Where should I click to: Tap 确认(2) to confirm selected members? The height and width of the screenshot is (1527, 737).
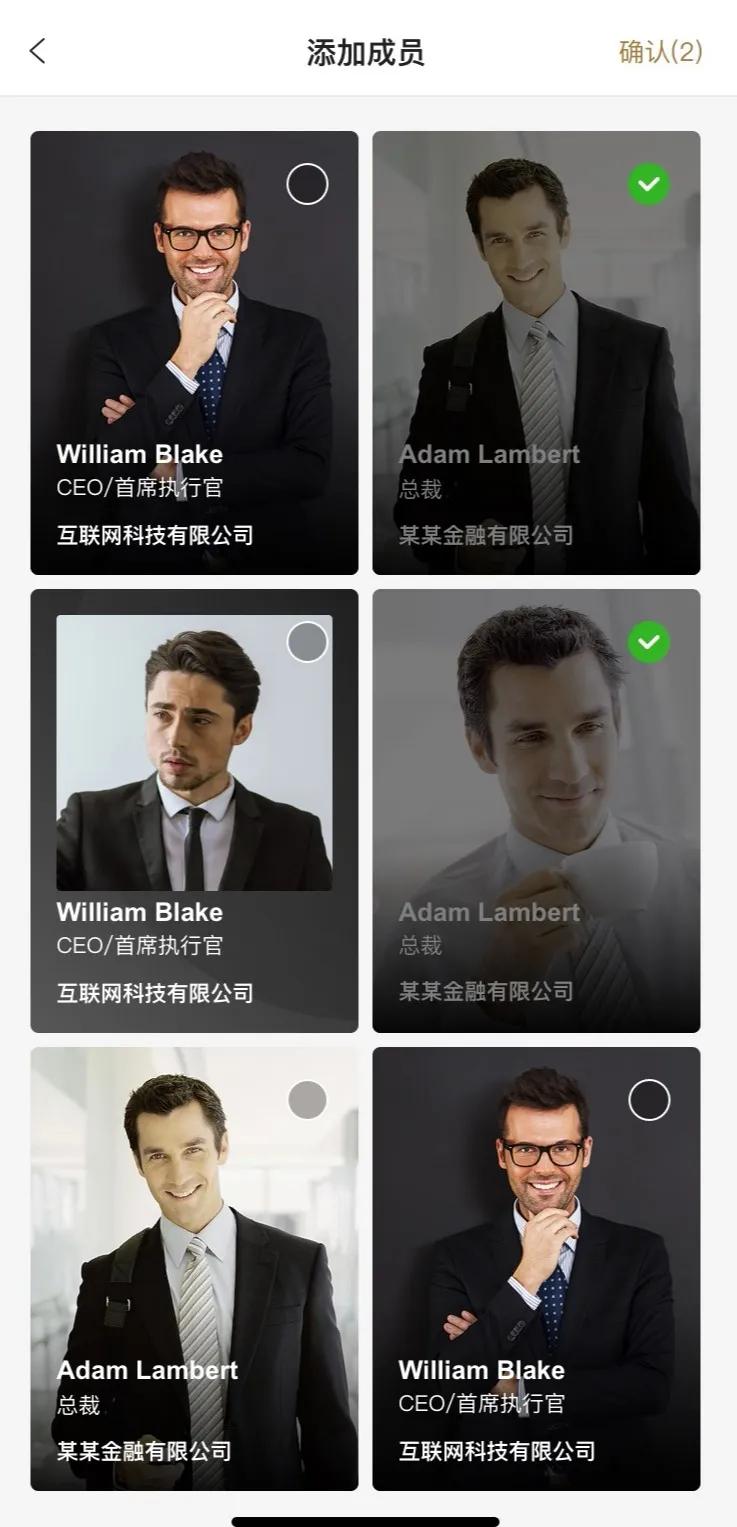pos(660,52)
